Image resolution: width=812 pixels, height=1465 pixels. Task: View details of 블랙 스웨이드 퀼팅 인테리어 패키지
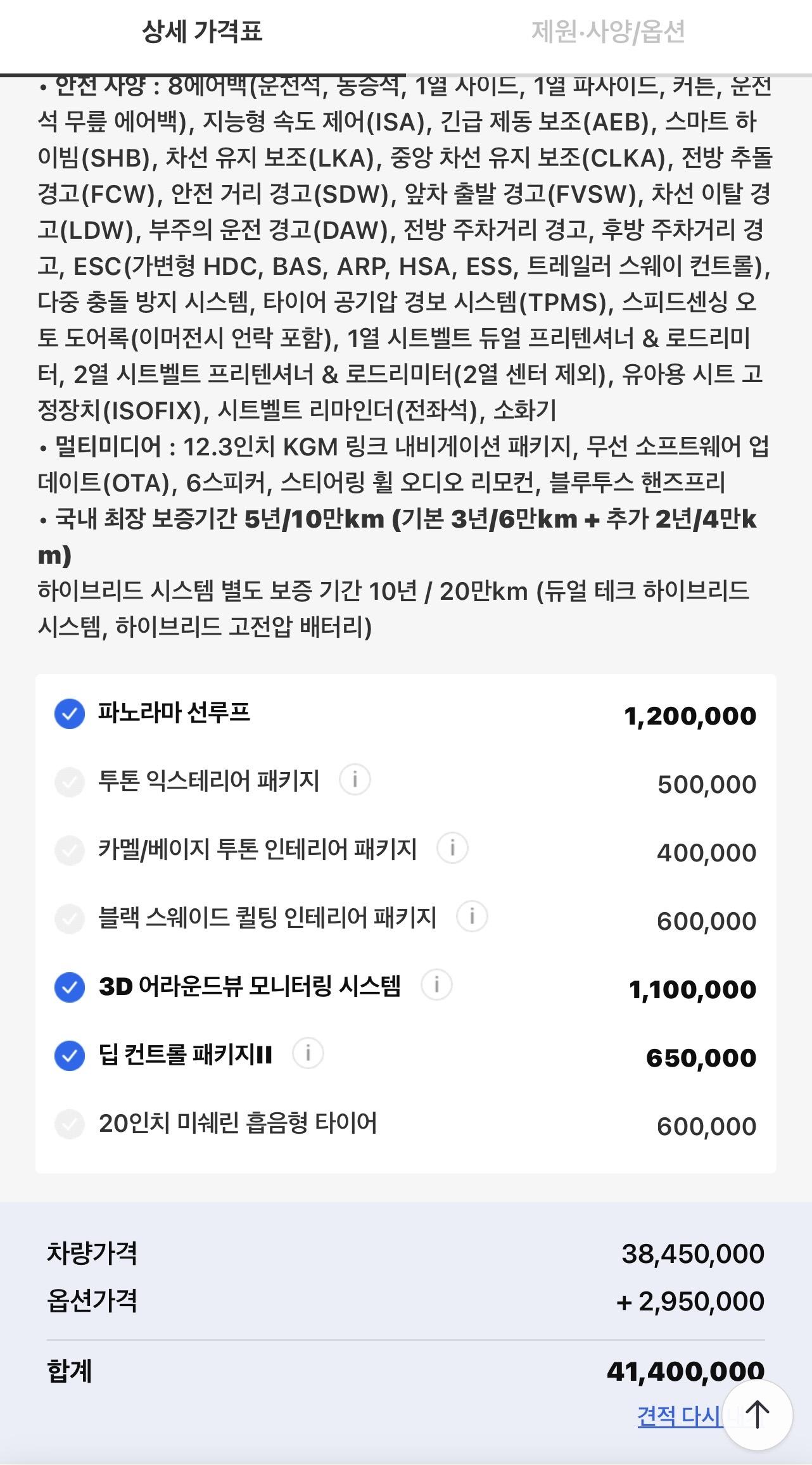pos(472,916)
